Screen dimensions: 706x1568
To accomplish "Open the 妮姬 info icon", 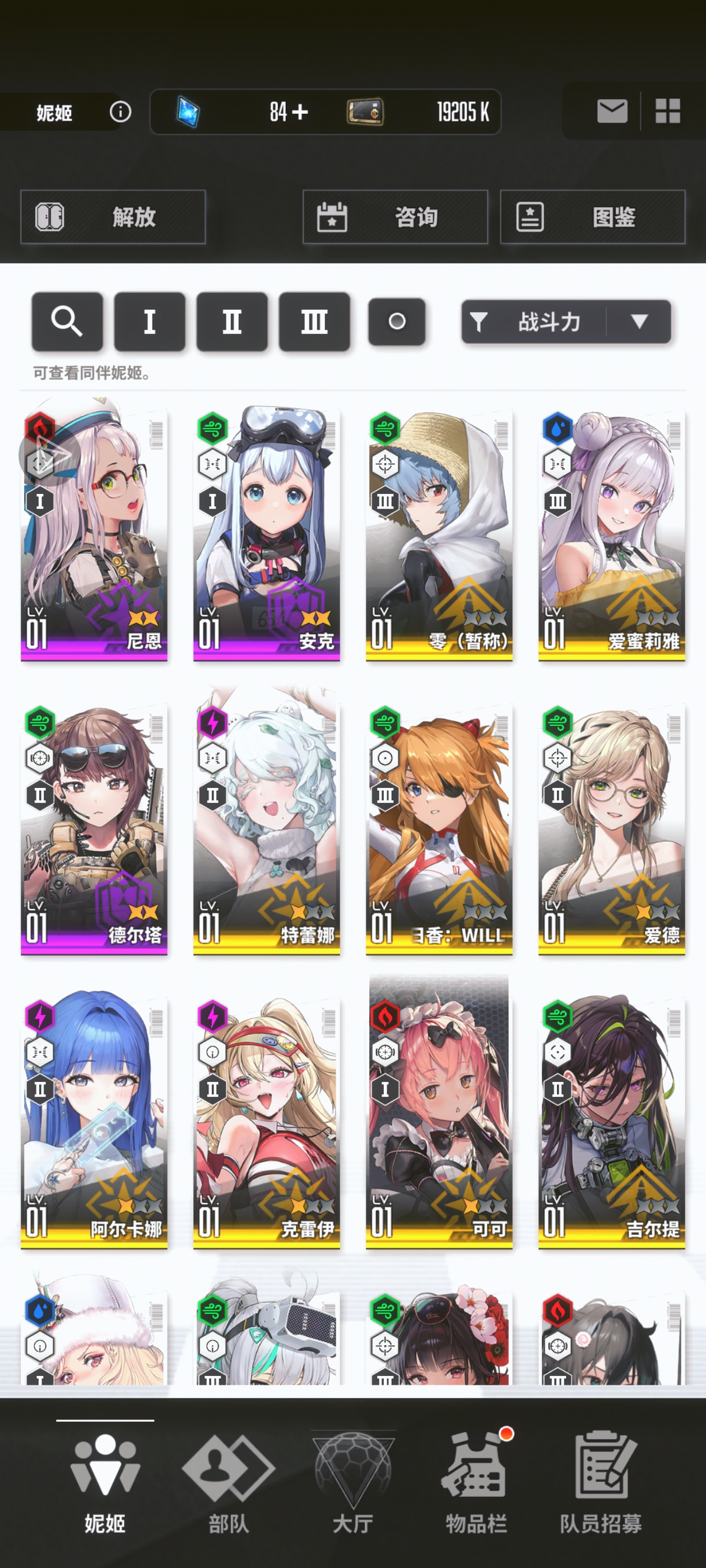I will (x=120, y=111).
